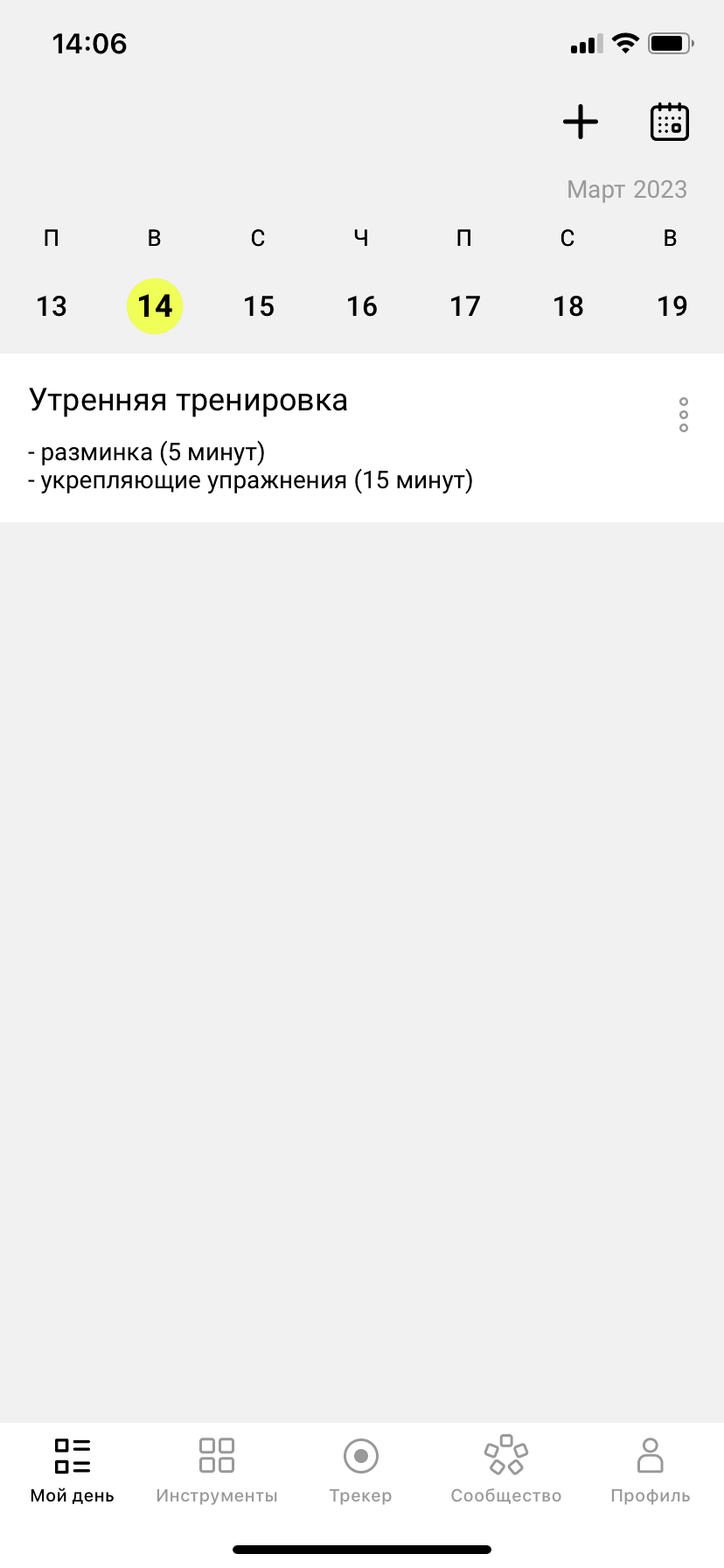
Task: Switch to the Трекер tab
Action: [x=361, y=1470]
